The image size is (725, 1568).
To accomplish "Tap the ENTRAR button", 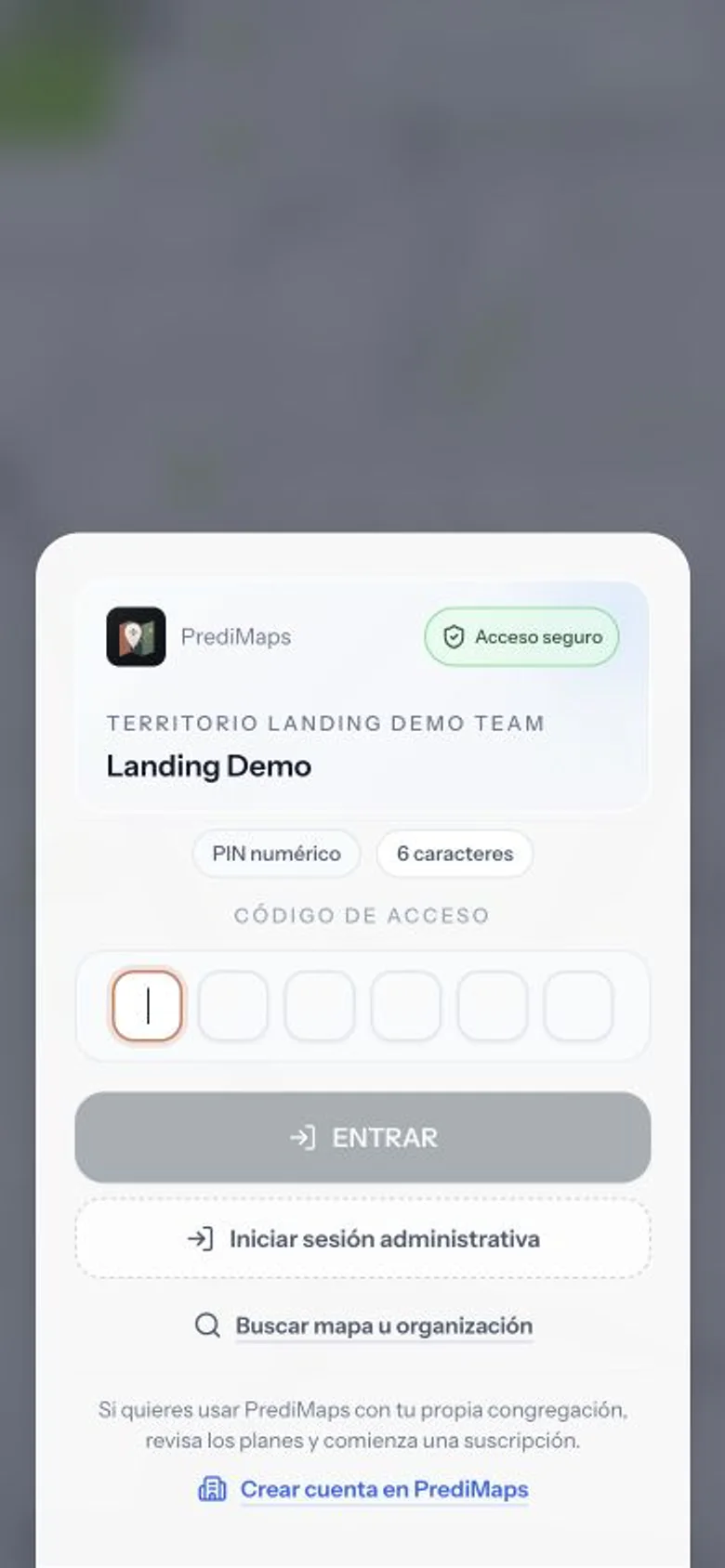I will coord(362,1137).
